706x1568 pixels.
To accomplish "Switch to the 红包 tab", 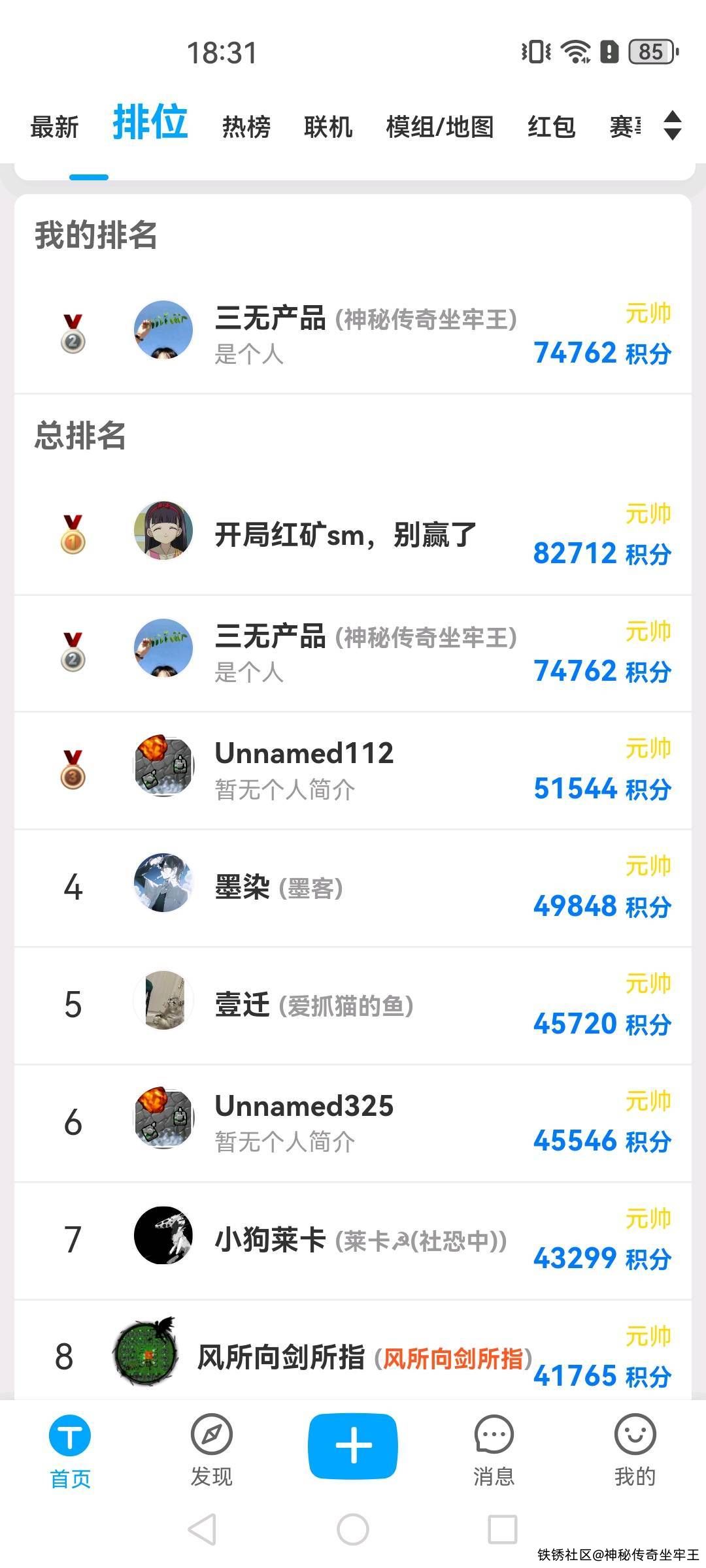I will (x=551, y=127).
